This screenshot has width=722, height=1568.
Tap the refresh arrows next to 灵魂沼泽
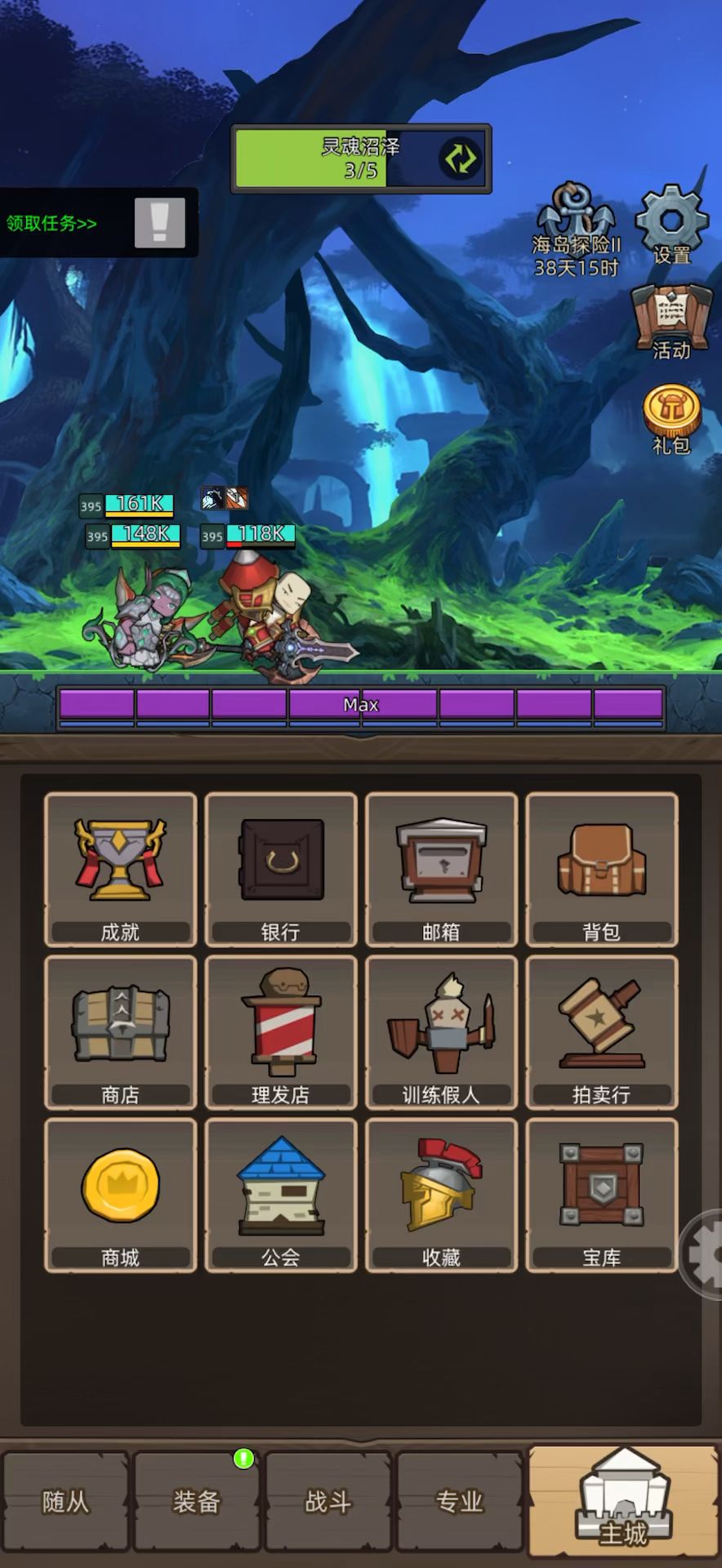click(x=460, y=158)
